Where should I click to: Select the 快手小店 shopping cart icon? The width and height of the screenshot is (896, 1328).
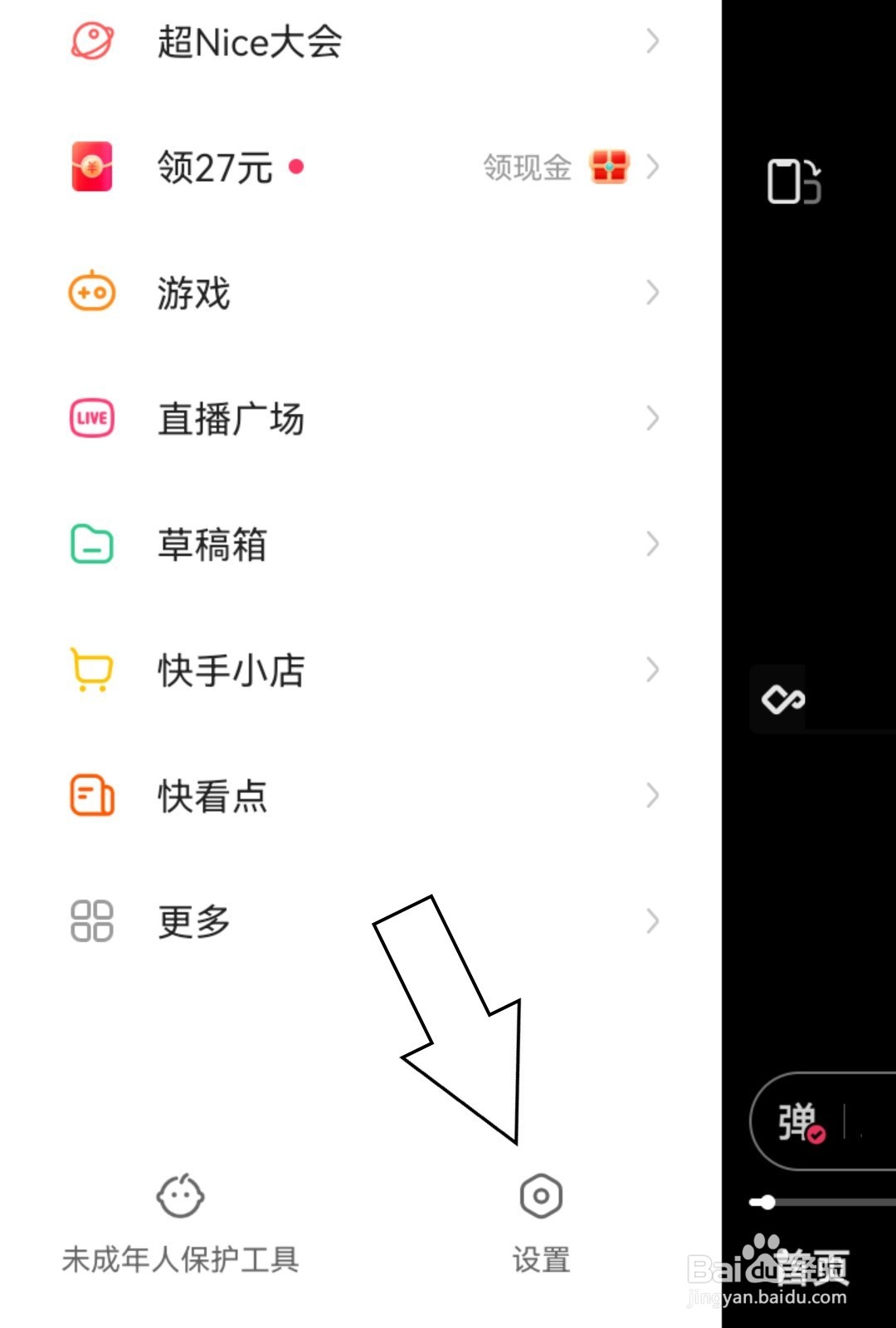(x=91, y=670)
